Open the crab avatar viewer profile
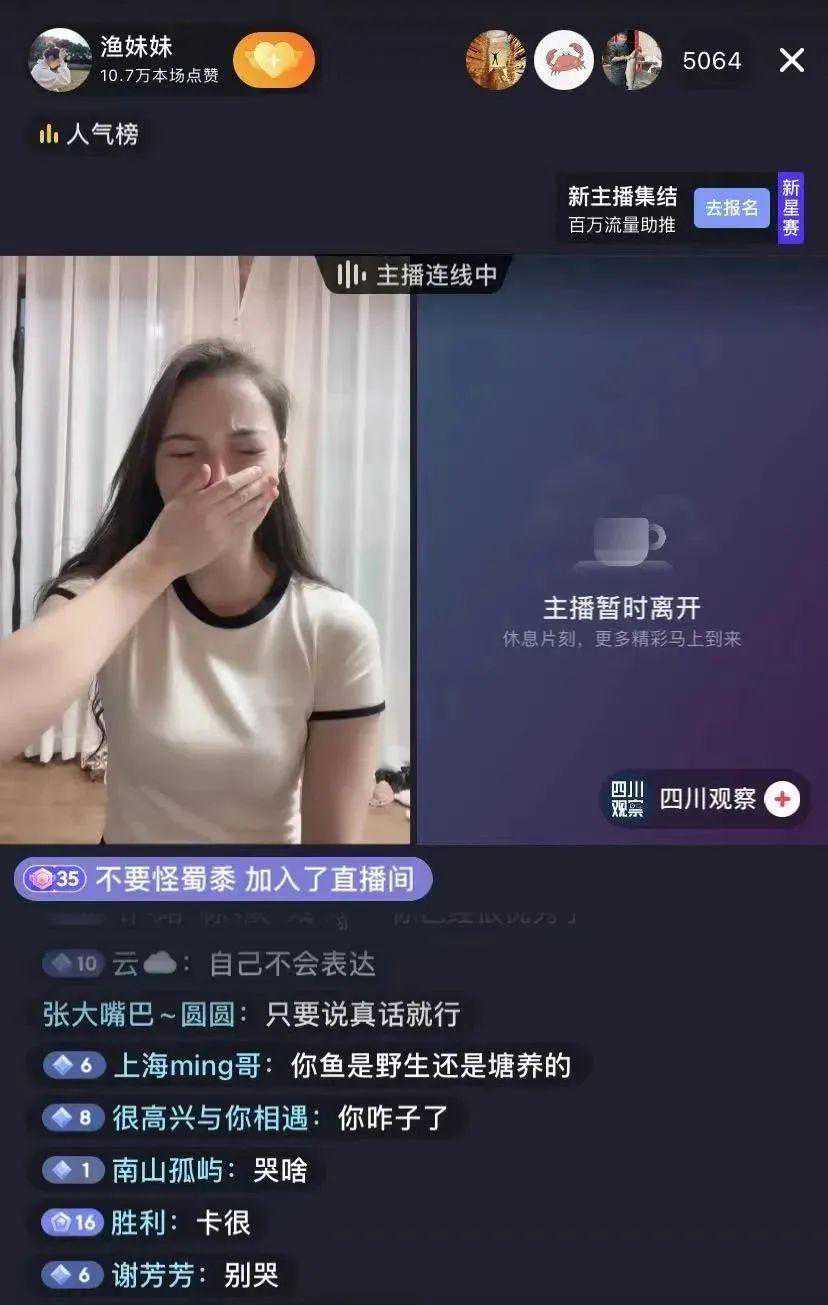This screenshot has width=828, height=1305. 563,61
